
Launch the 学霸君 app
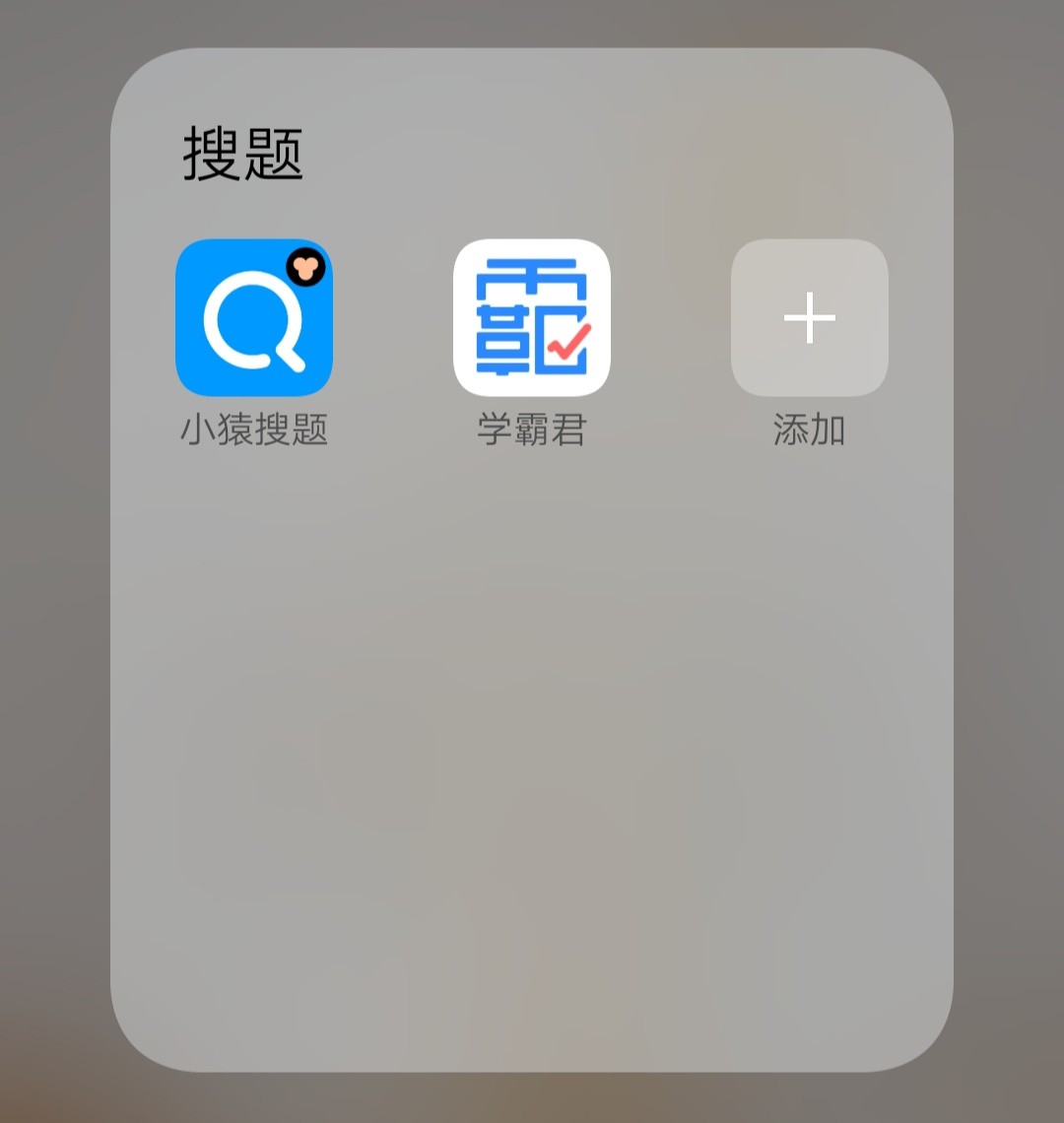click(532, 318)
